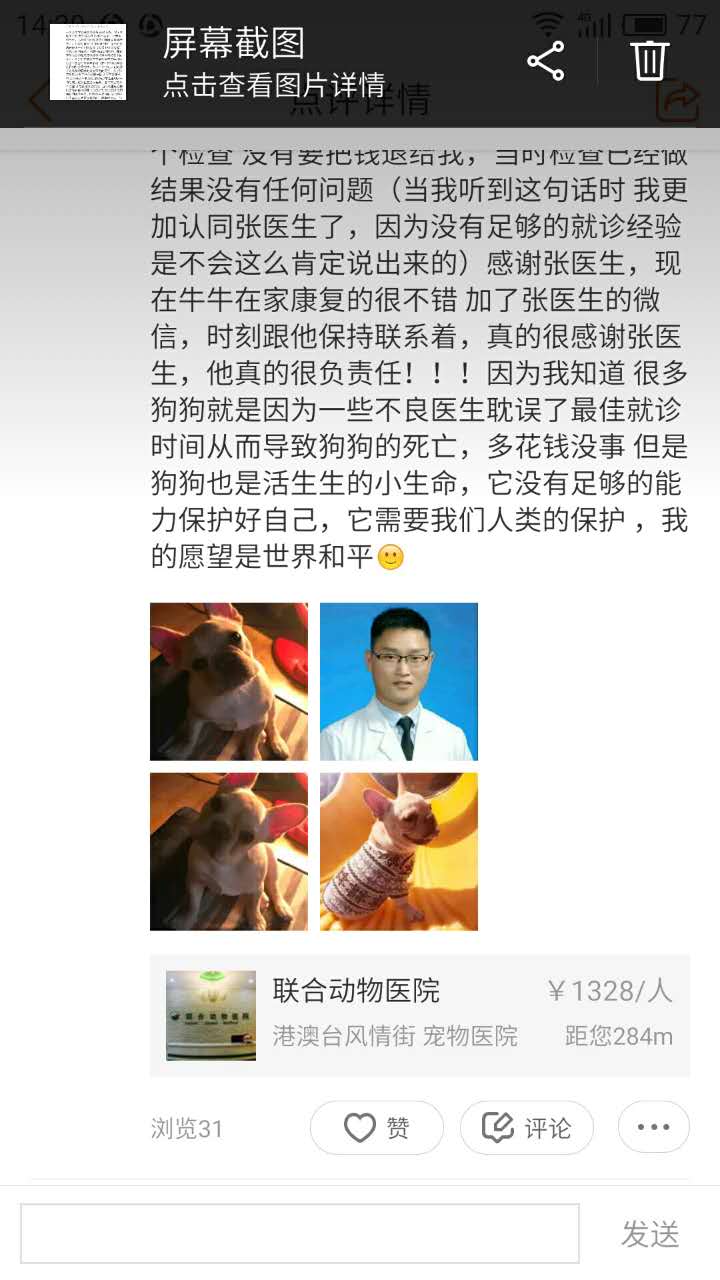Open the three-dot more options

click(653, 1128)
